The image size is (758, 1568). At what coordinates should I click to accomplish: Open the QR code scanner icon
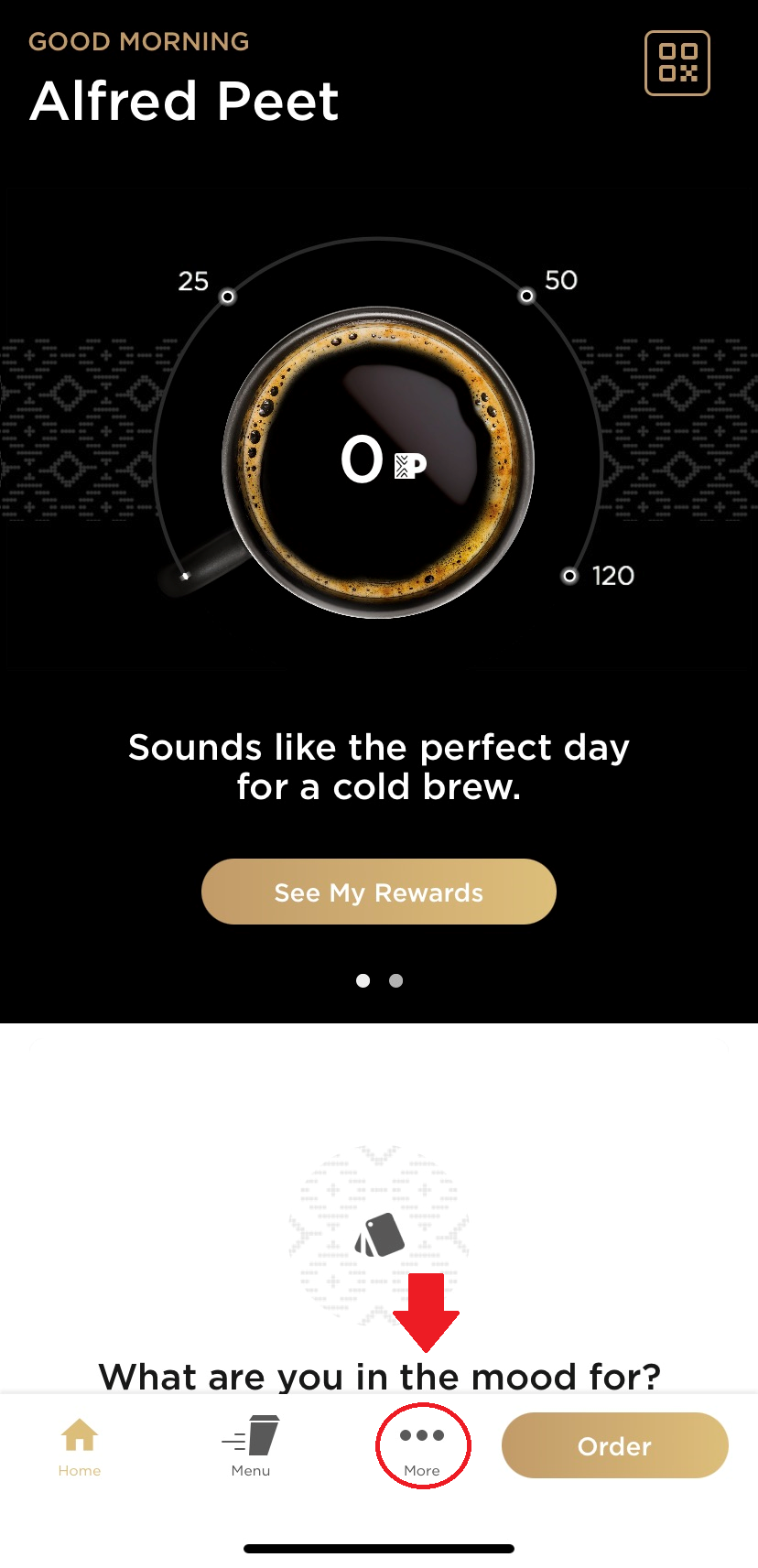coord(677,63)
